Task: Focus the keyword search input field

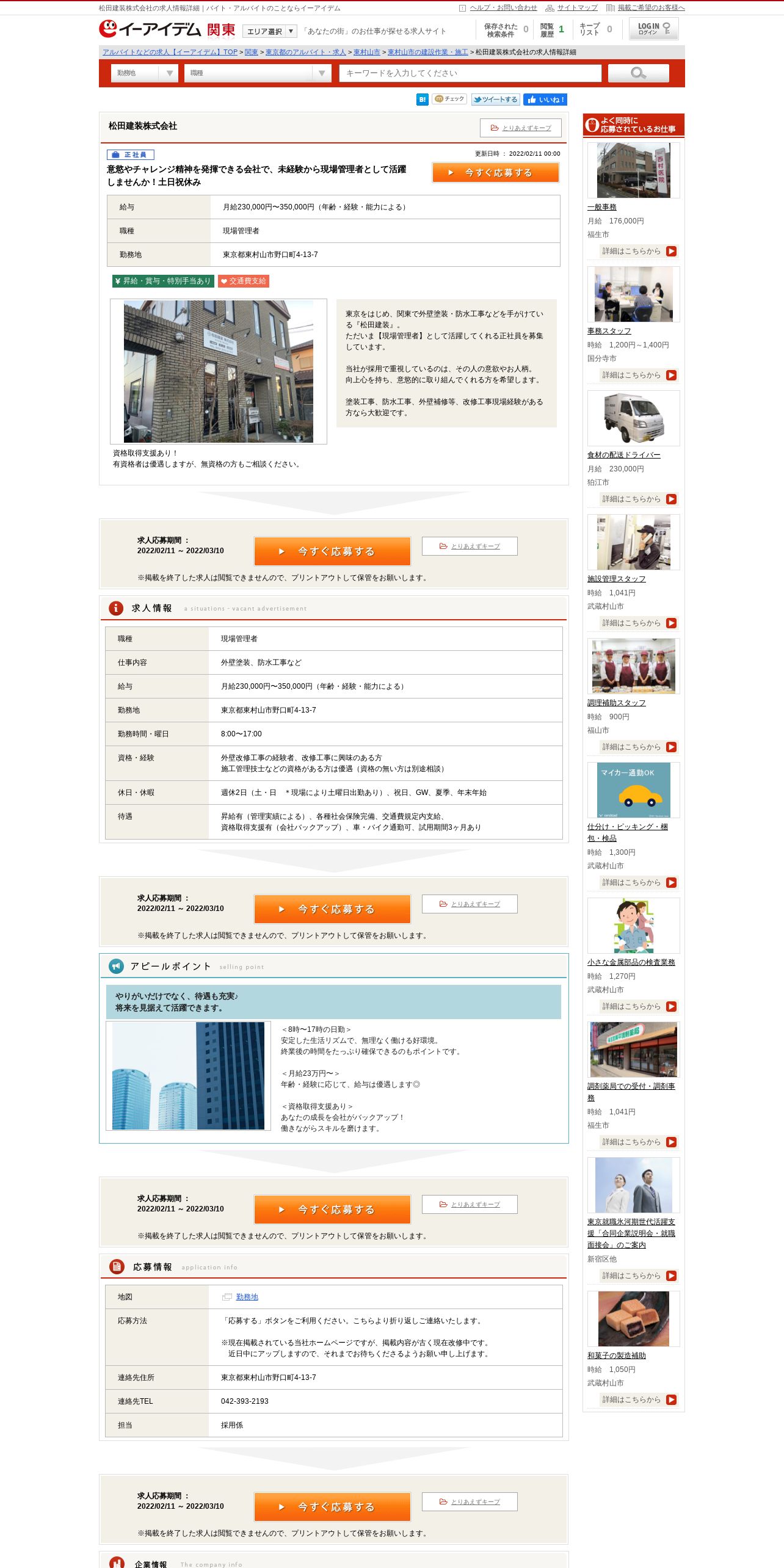Action: [x=470, y=73]
